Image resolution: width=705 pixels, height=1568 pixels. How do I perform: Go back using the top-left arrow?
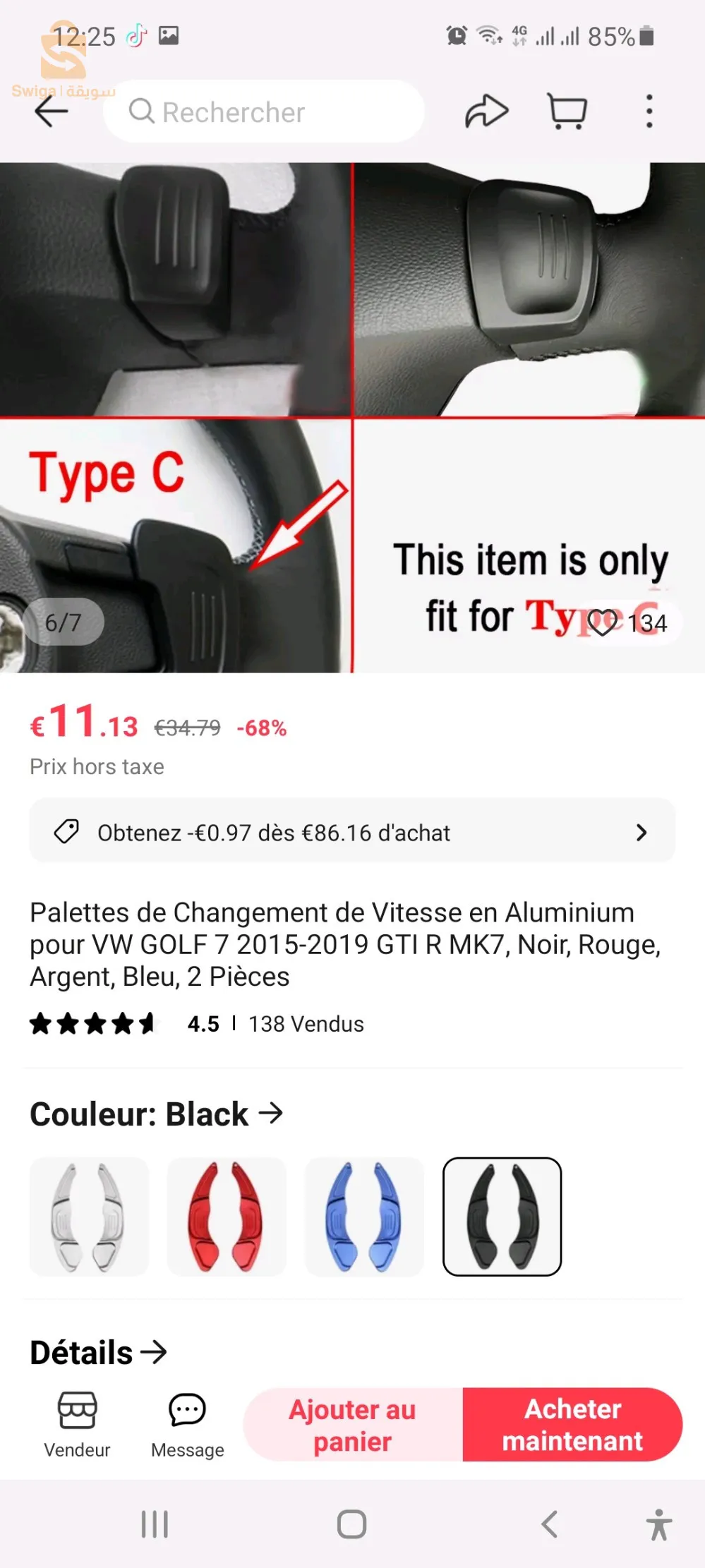tap(52, 111)
